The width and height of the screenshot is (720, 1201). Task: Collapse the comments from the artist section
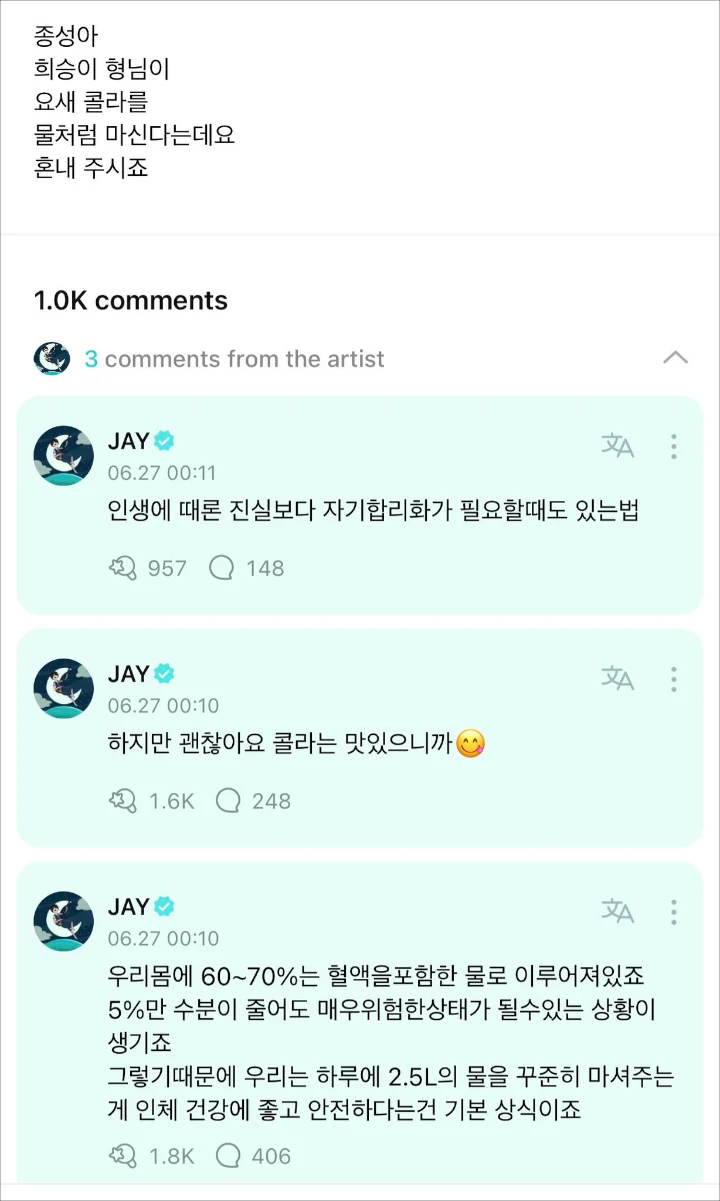(x=675, y=358)
